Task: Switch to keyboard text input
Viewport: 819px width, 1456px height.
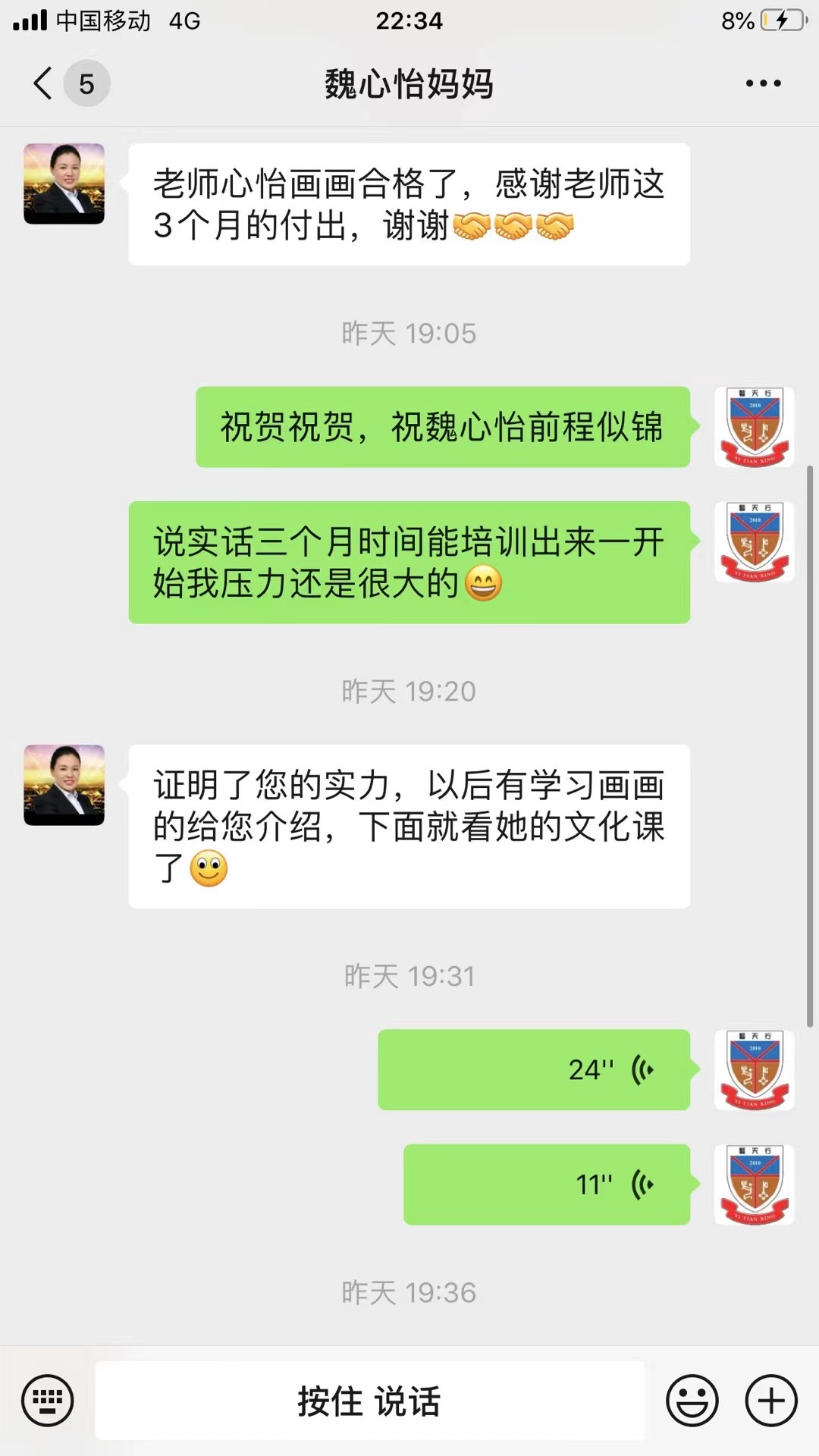Action: point(48,1401)
